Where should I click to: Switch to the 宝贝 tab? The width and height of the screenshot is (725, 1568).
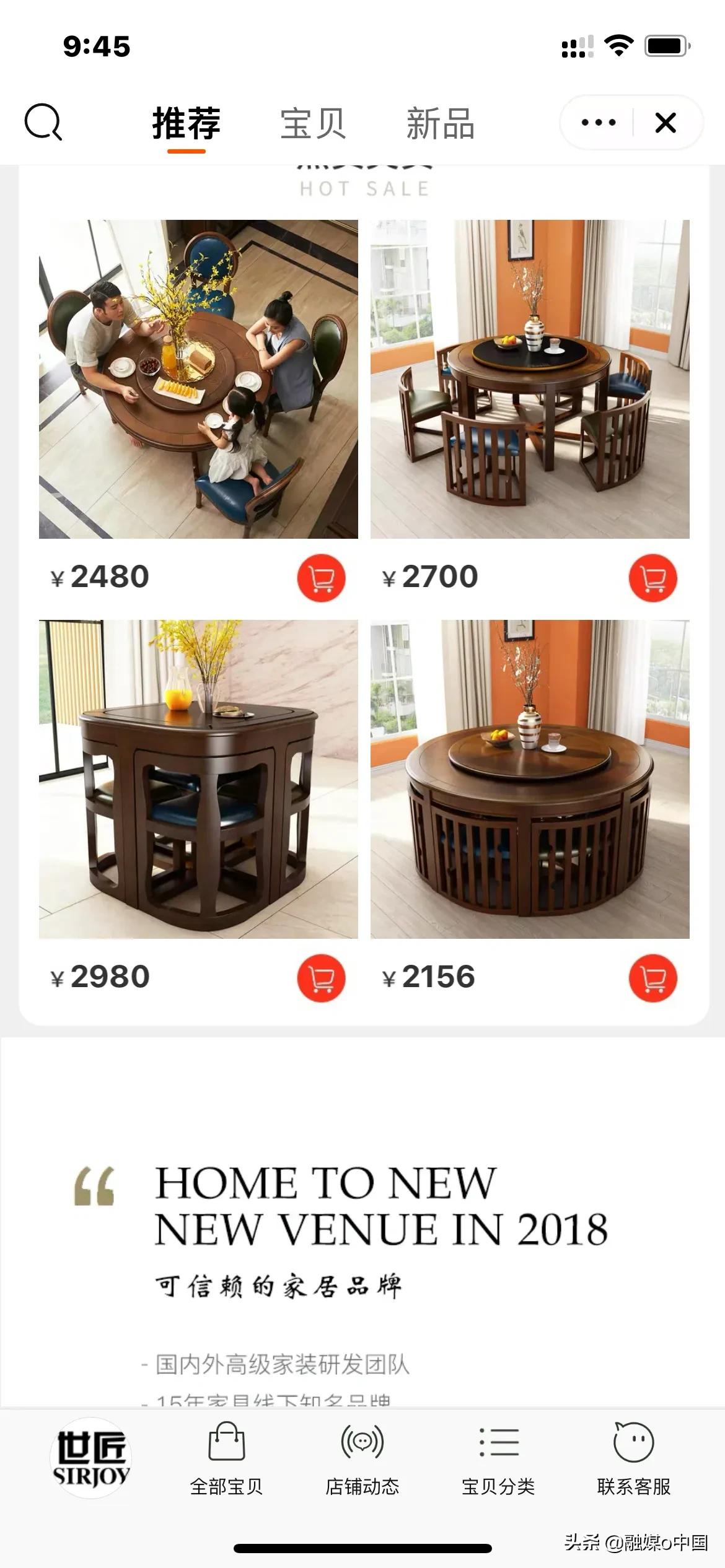(313, 123)
